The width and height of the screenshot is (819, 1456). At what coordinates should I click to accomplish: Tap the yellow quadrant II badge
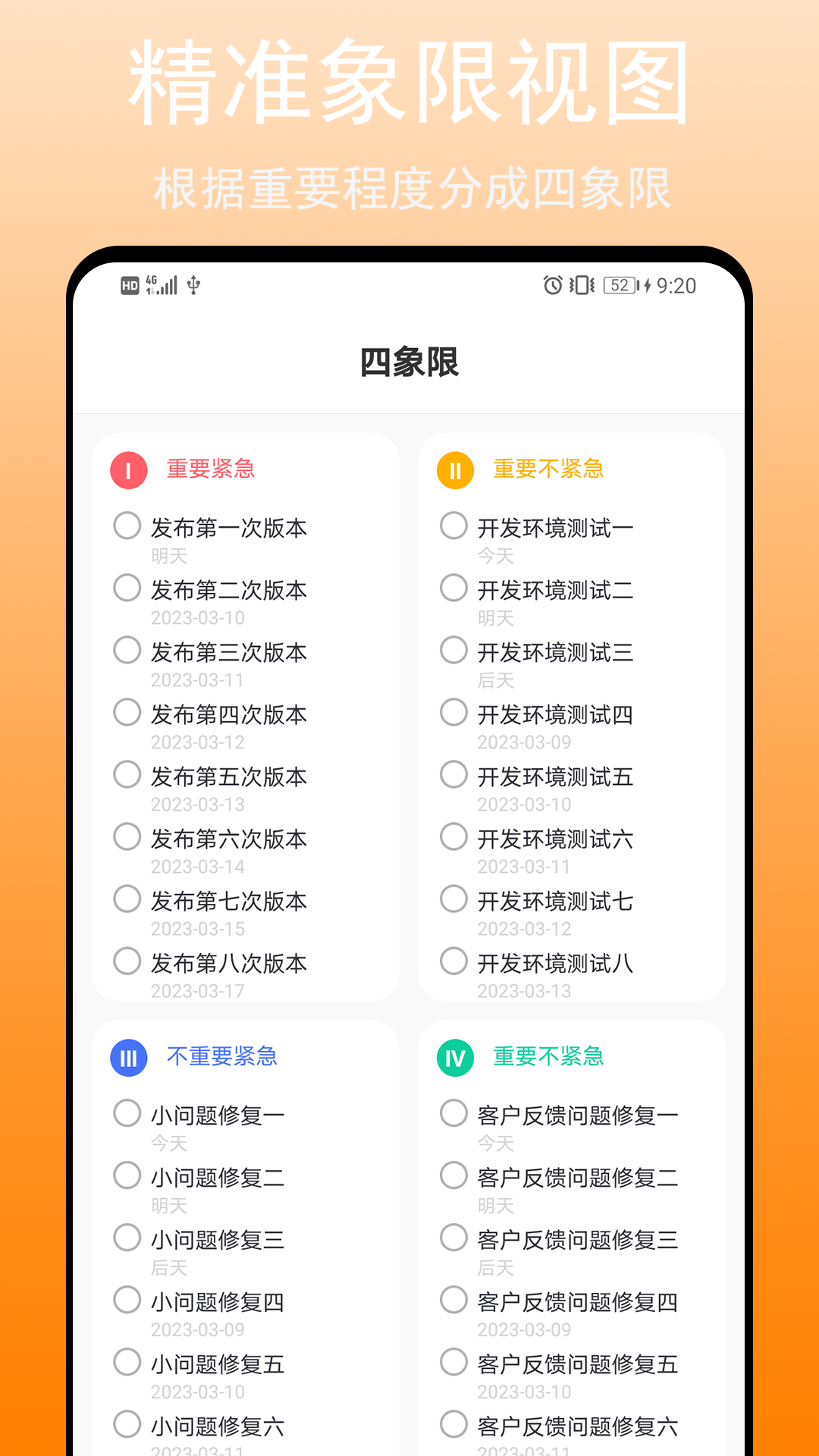(x=453, y=469)
